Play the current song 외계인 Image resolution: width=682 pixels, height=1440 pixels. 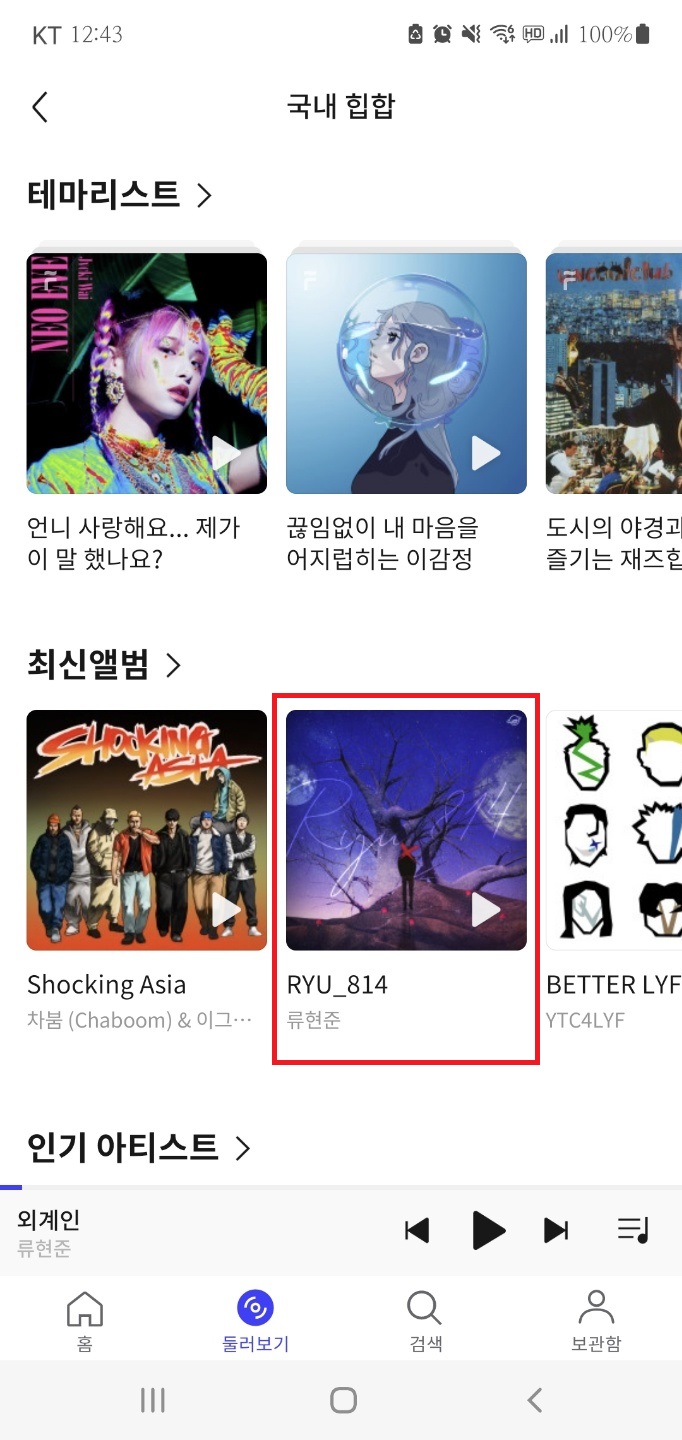click(x=488, y=1230)
